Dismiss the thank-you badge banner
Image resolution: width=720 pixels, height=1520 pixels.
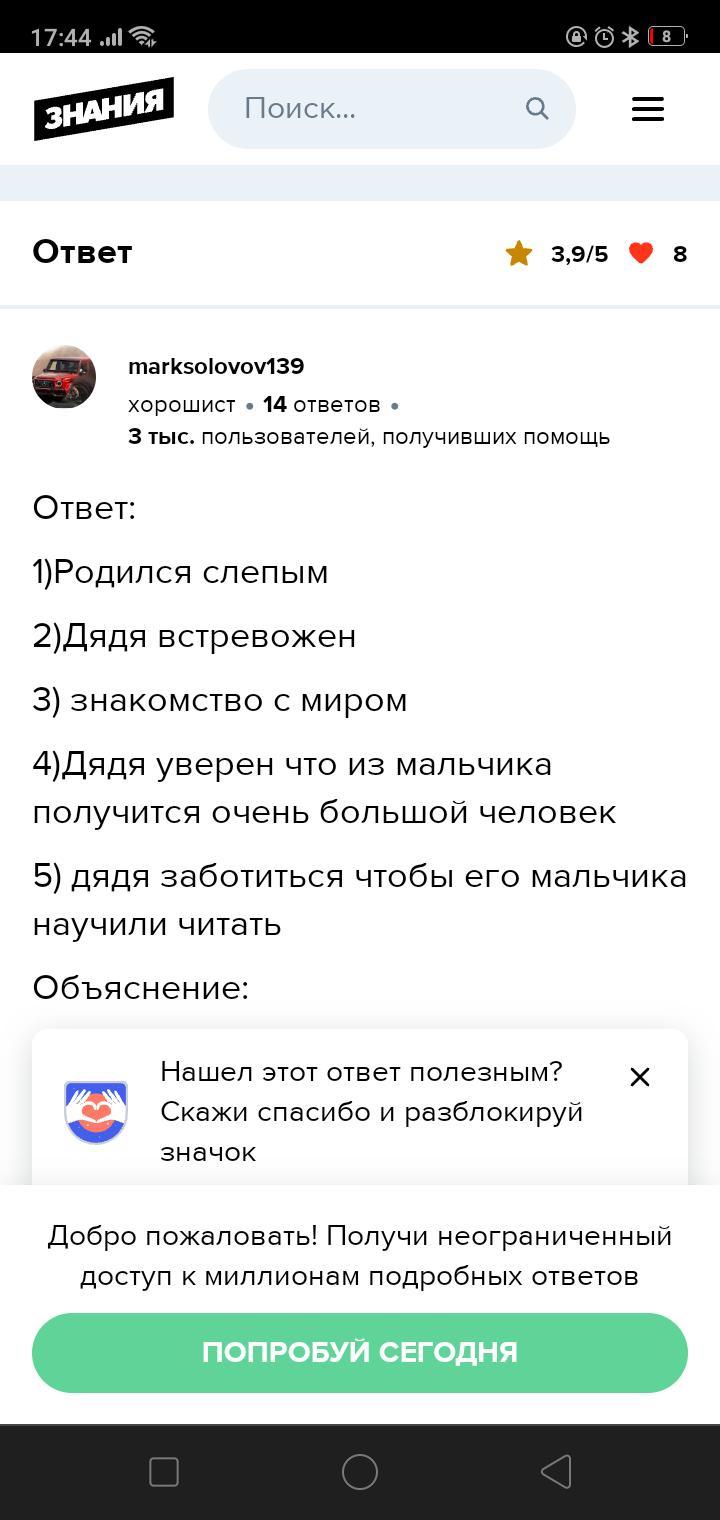[640, 1077]
